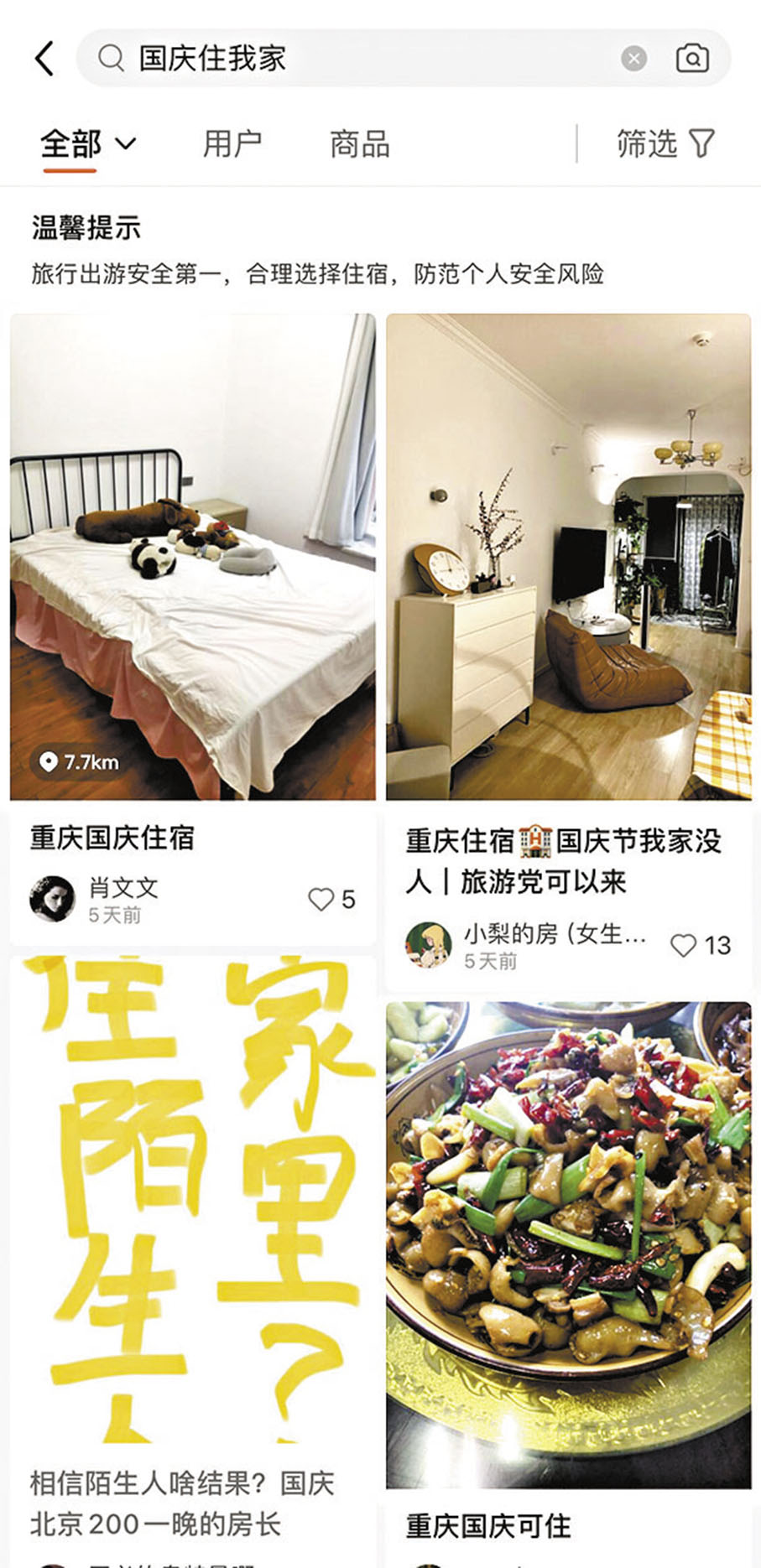The height and width of the screenshot is (1568, 761).
Task: Open 小梨的房's profile avatar
Action: [x=428, y=945]
